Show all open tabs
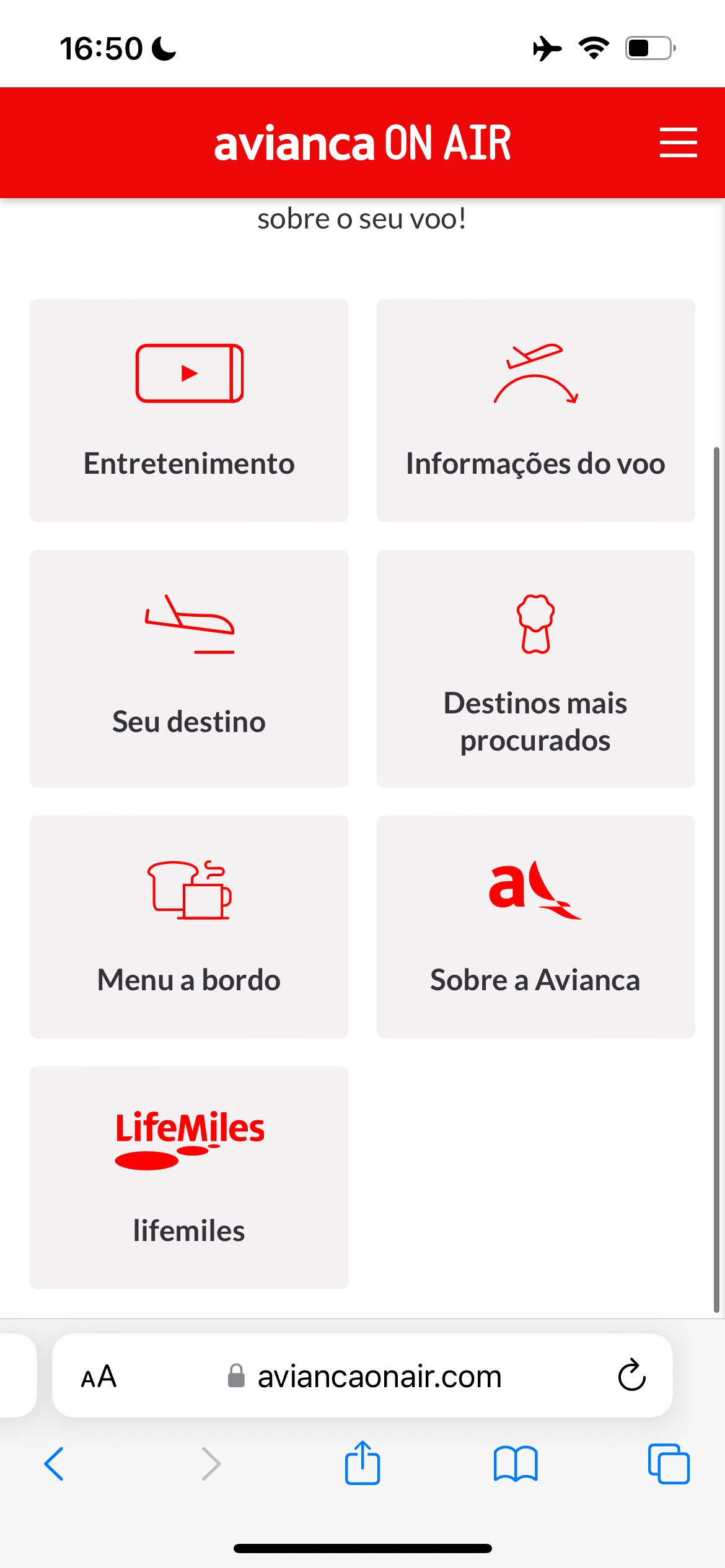The image size is (725, 1568). [x=669, y=1463]
